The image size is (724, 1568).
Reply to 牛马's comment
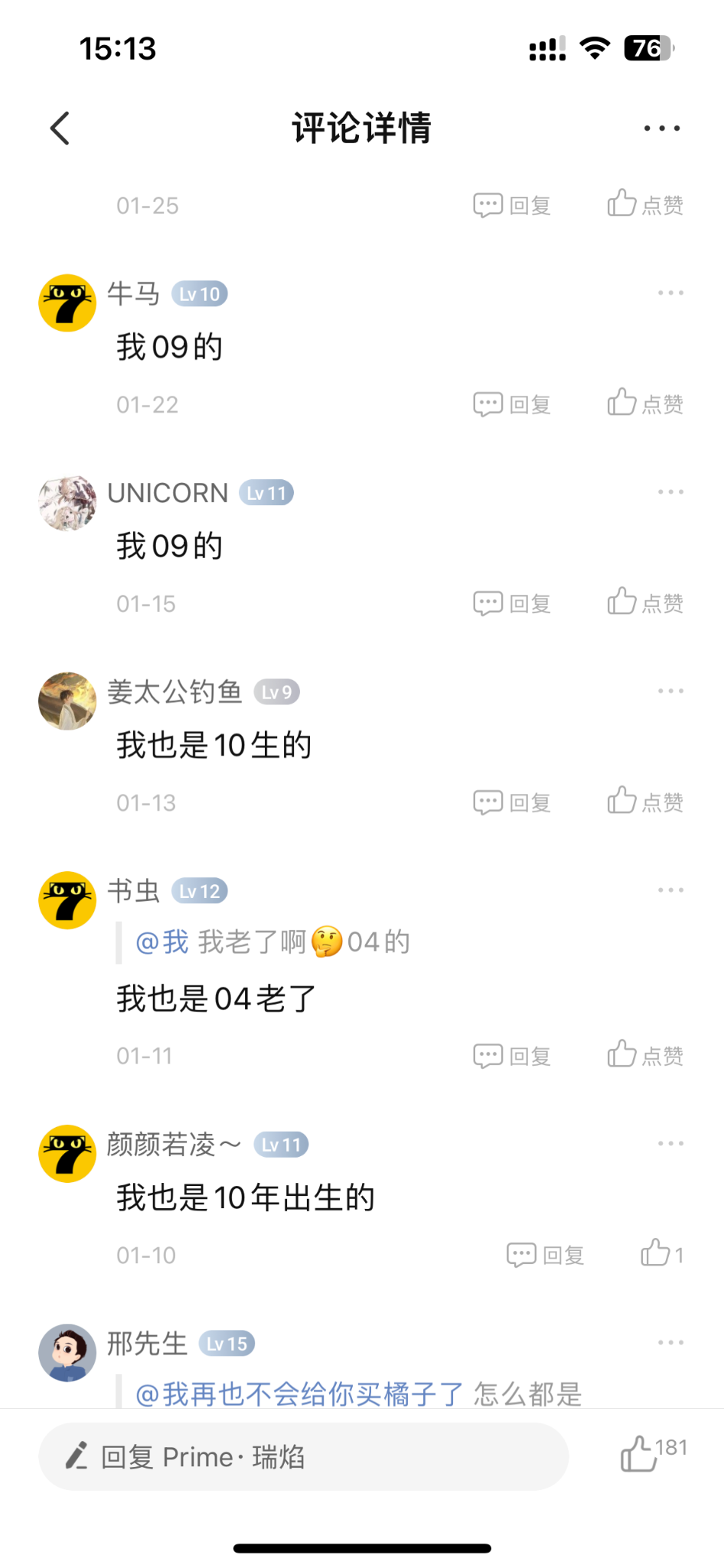point(512,404)
